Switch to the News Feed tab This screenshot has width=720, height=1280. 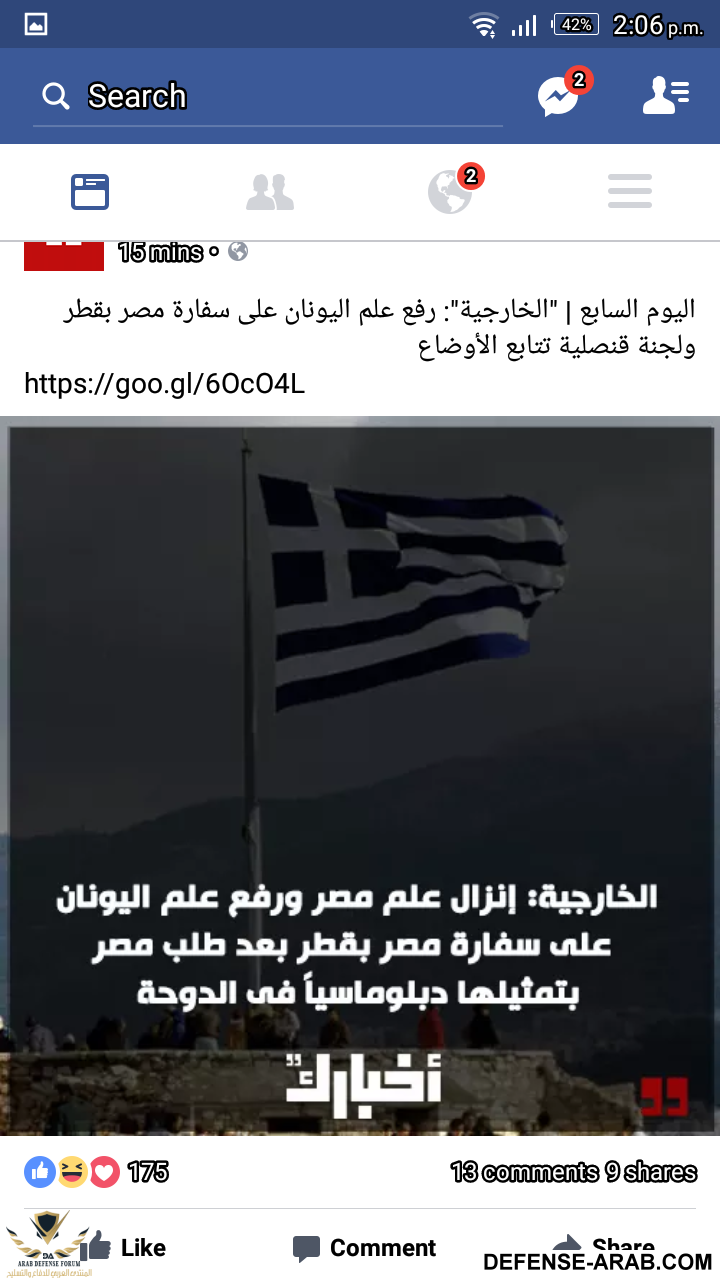coord(90,191)
